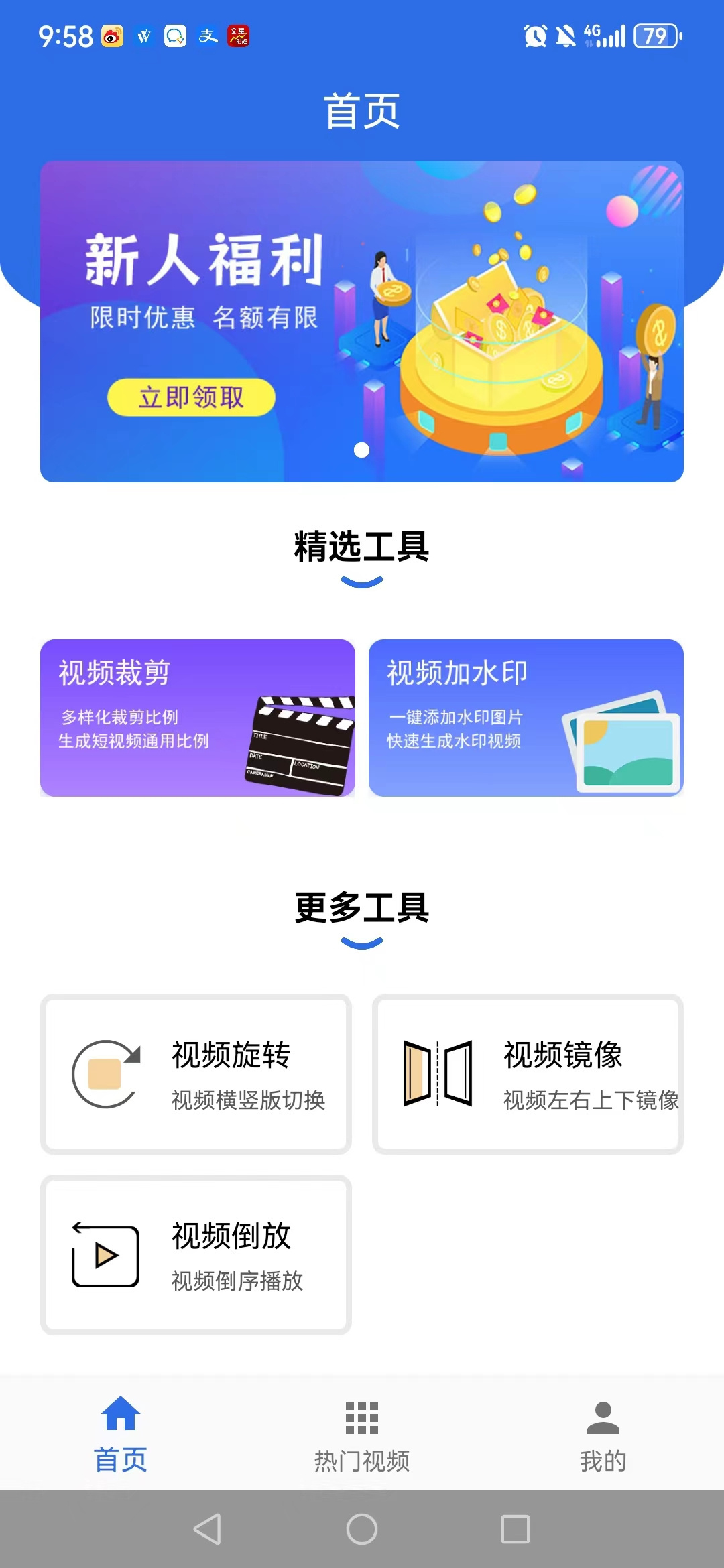This screenshot has height=1568, width=724.
Task: Select the 新人福利 promotional banner
Action: pyautogui.click(x=362, y=322)
